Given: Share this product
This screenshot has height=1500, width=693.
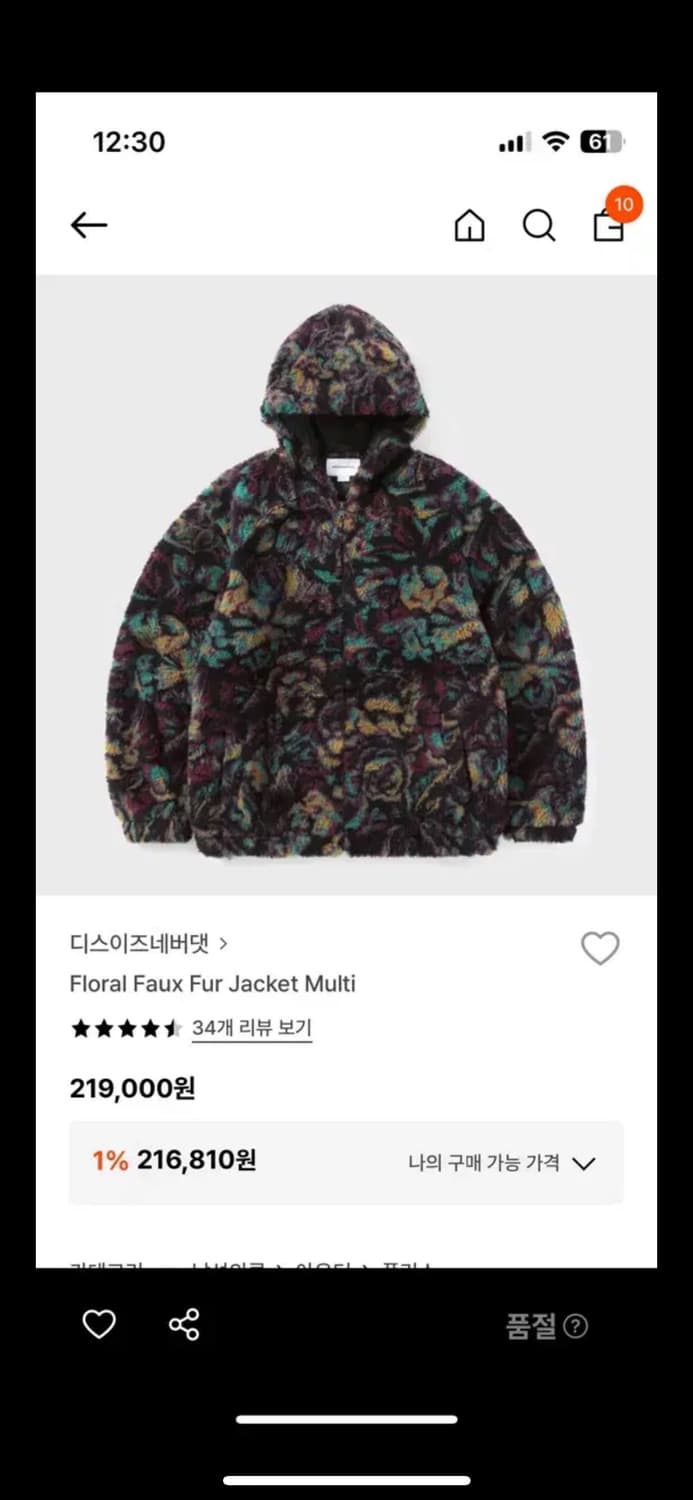Looking at the screenshot, I should [184, 1324].
